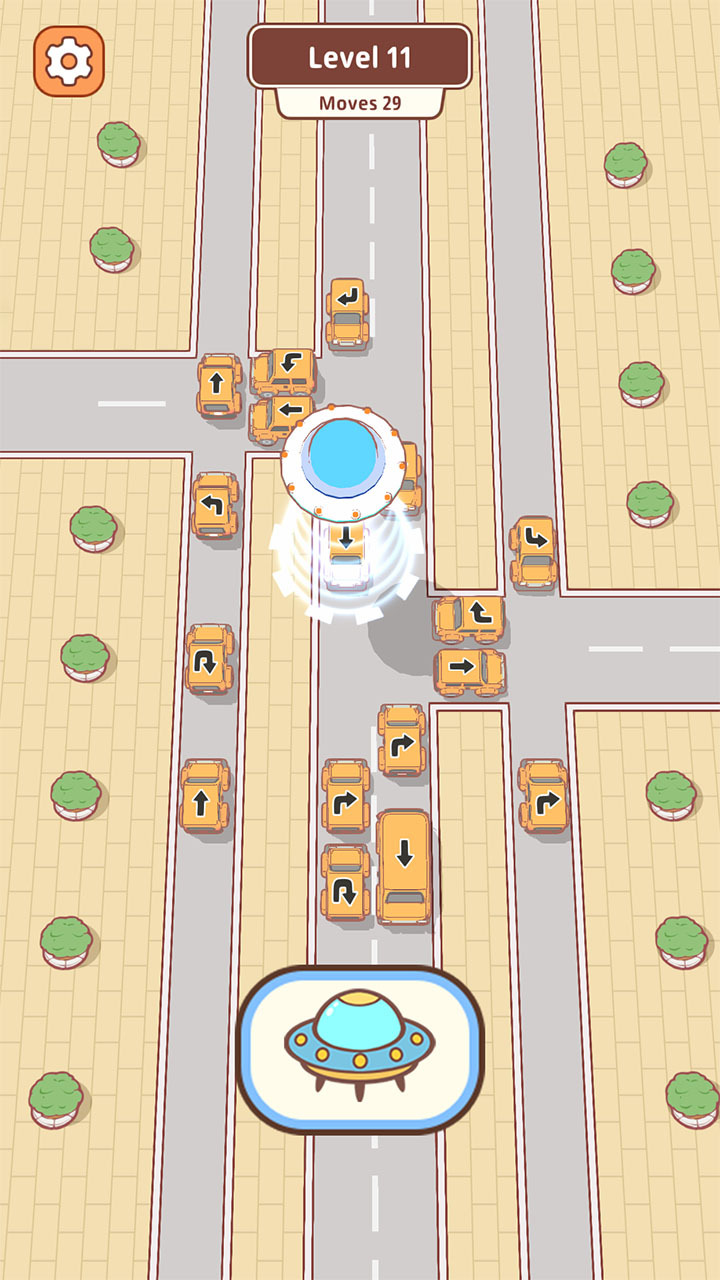Open the settings gear
The height and width of the screenshot is (1280, 720).
pos(69,61)
